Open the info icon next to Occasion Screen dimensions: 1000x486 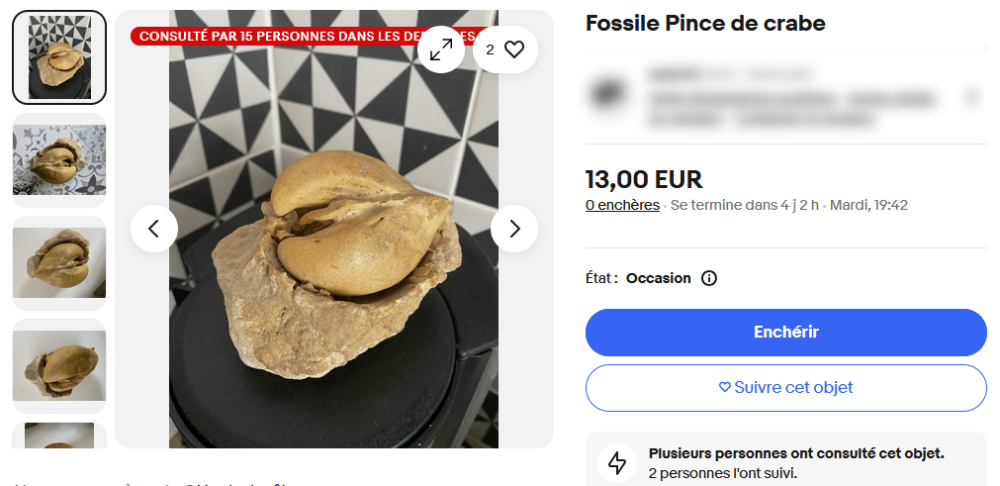(709, 278)
